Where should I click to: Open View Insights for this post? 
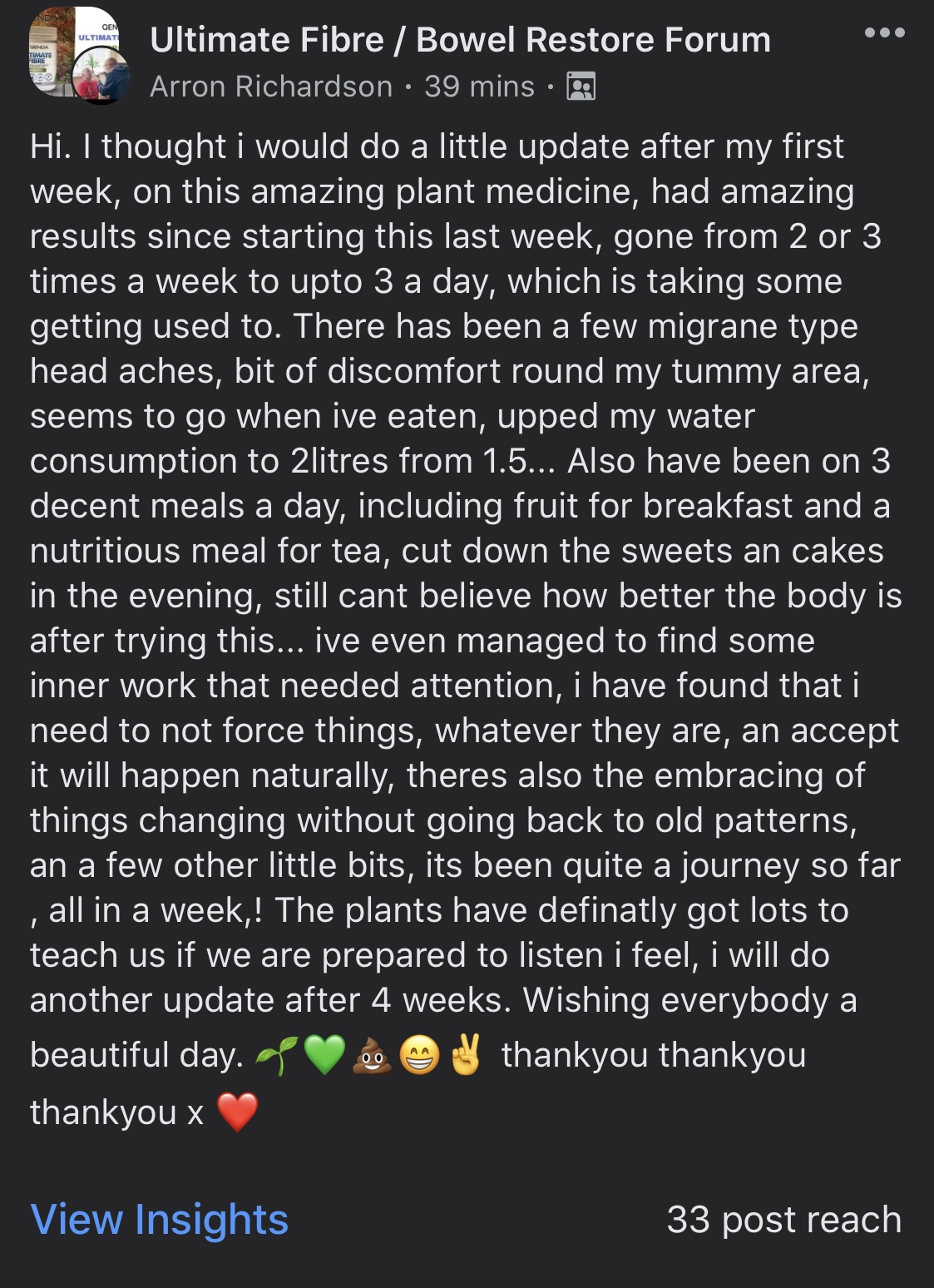click(x=160, y=1220)
